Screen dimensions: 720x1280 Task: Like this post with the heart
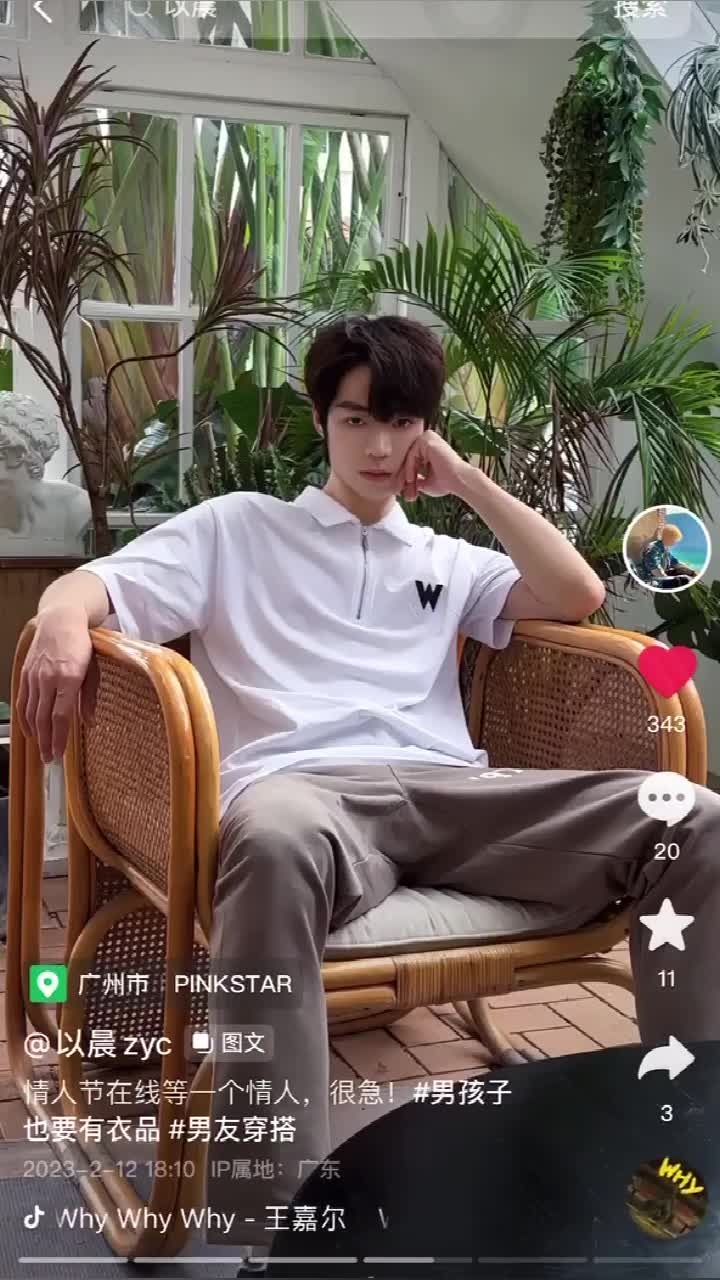(x=667, y=672)
